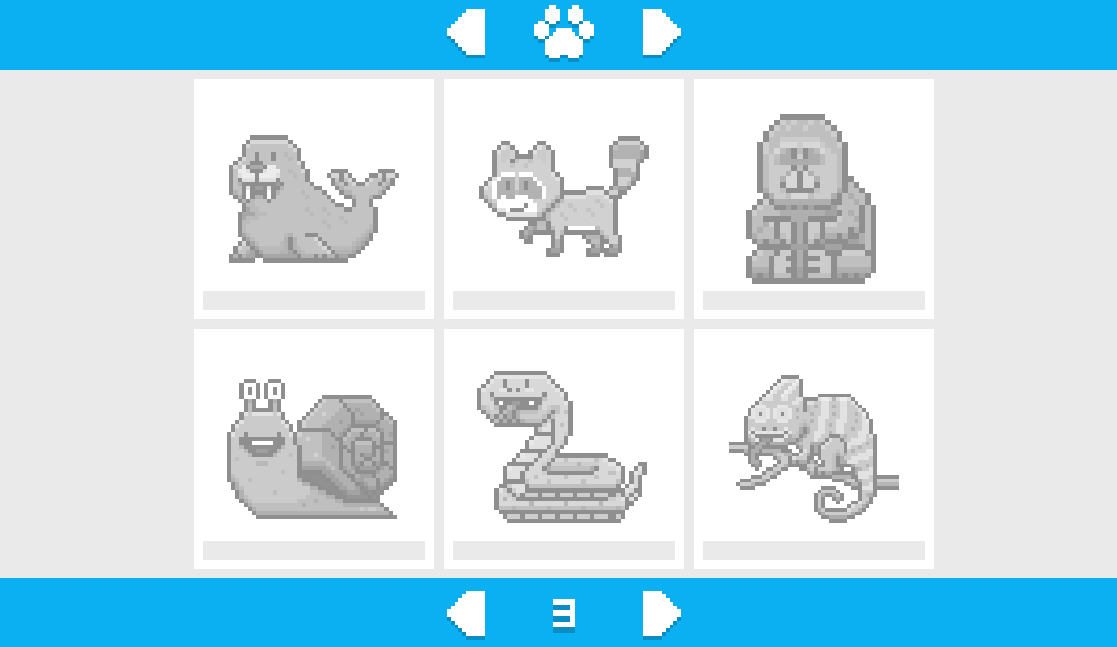Screen dimensions: 1117x647
Task: Select the chameleon picture tile
Action: pos(814,448)
